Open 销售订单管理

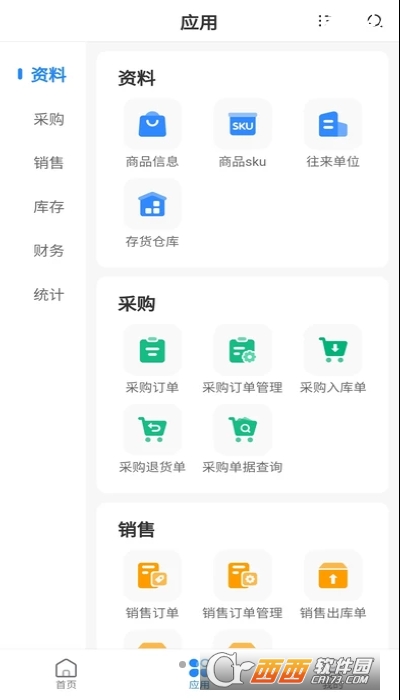click(242, 585)
